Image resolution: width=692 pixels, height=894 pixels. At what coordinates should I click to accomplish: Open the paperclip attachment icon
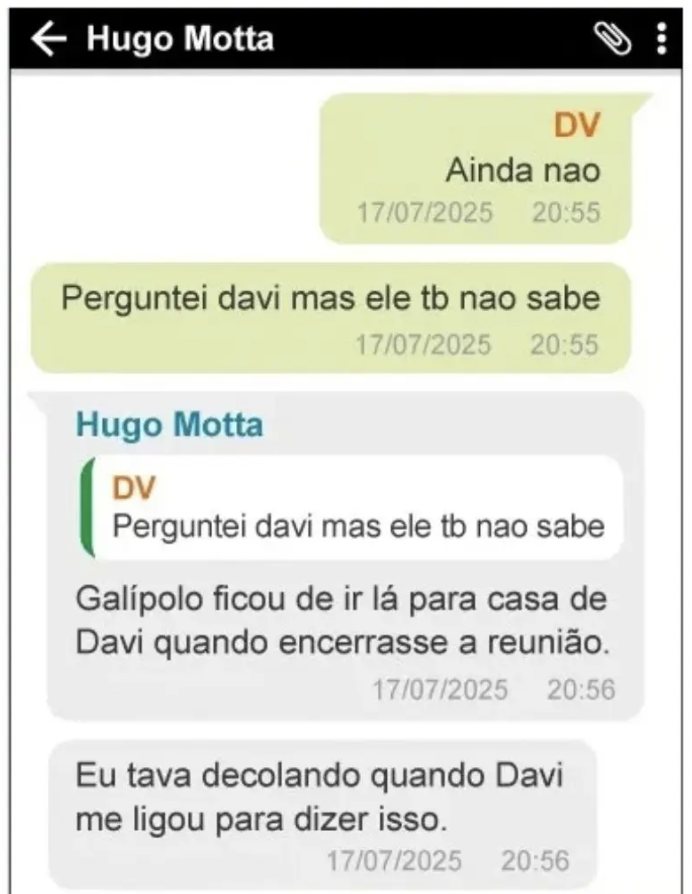point(613,39)
